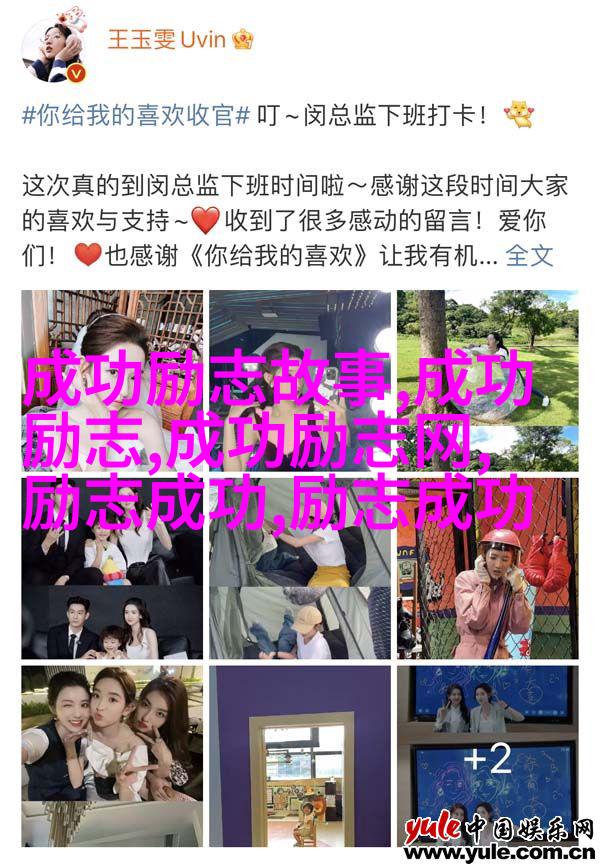Open the +2 tile to see more photos

click(x=488, y=756)
